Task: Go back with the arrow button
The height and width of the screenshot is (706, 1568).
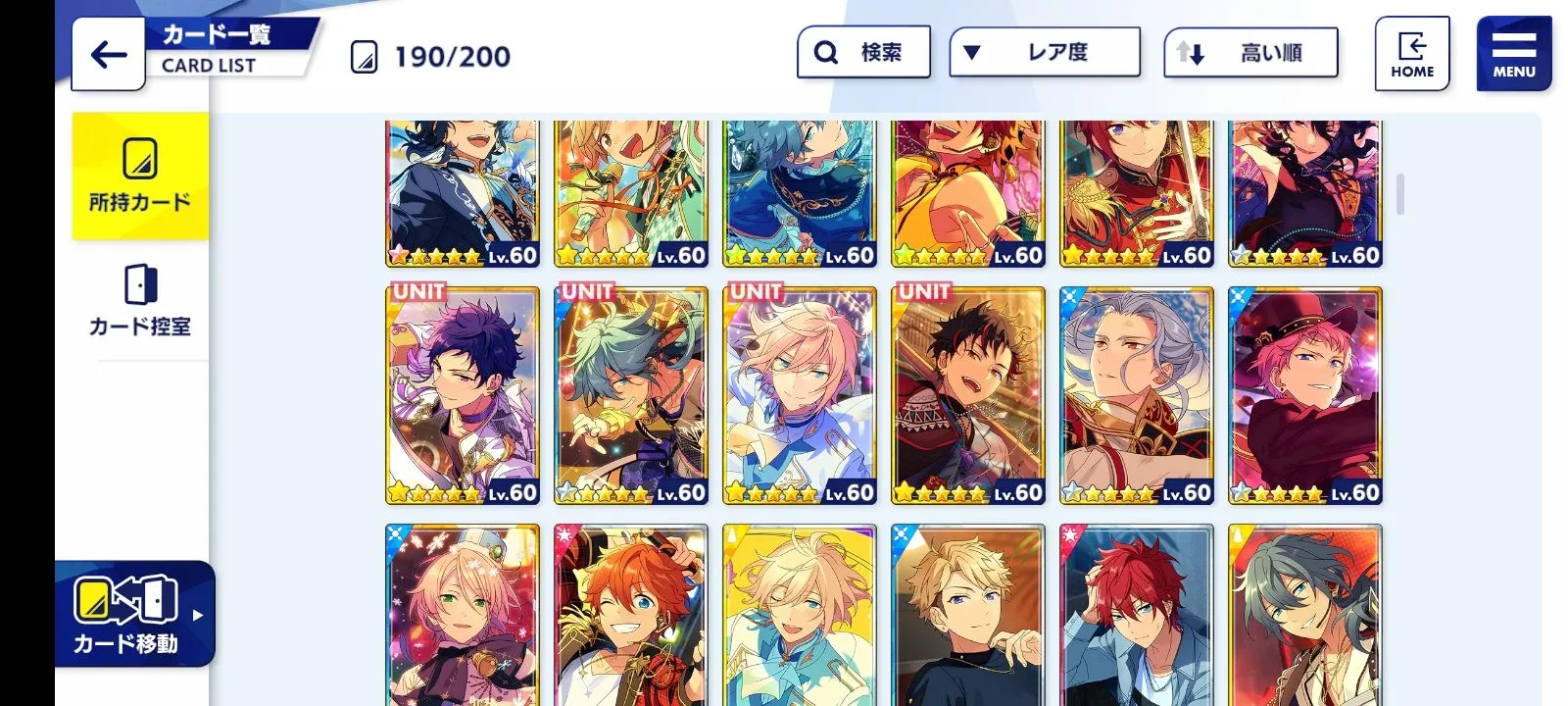Action: click(x=109, y=55)
